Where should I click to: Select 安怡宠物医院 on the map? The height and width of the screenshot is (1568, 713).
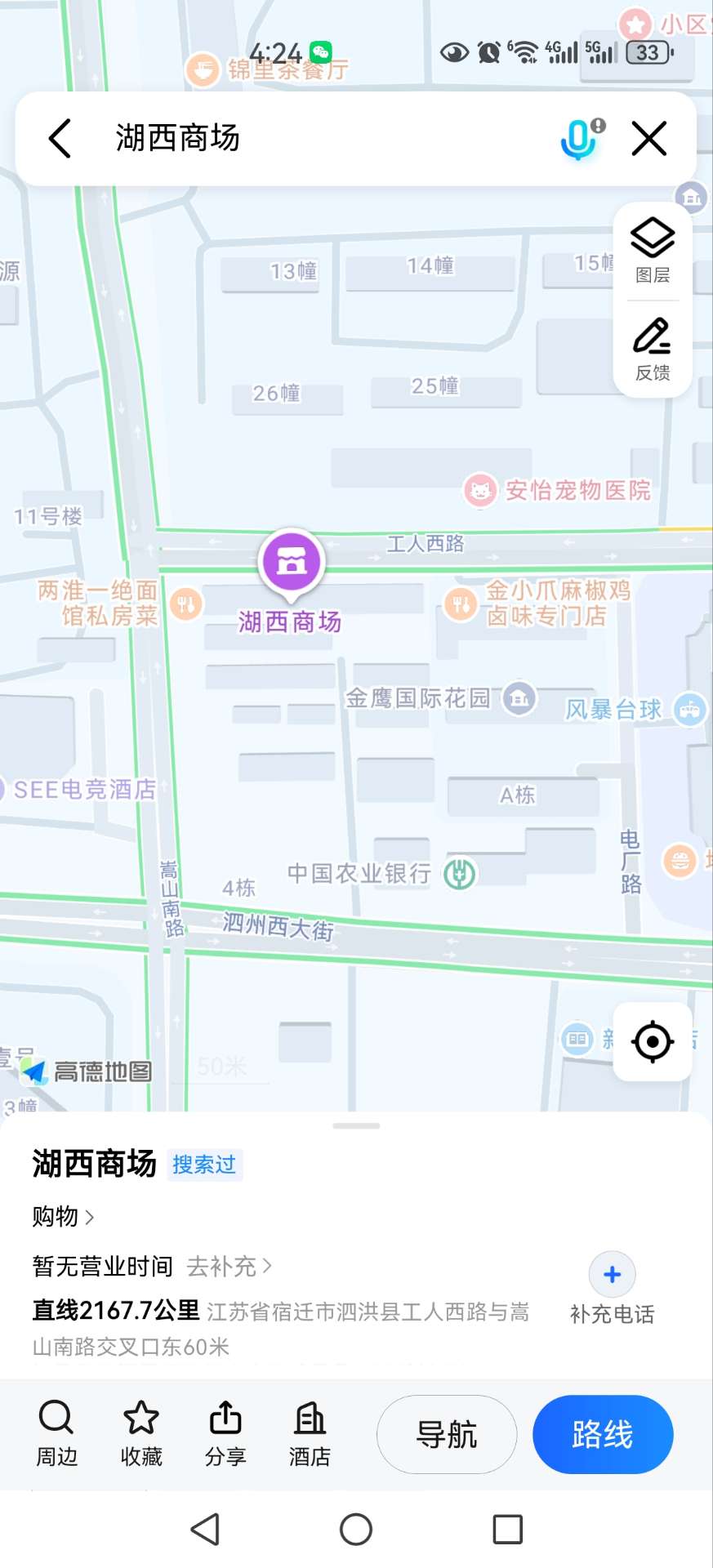559,491
